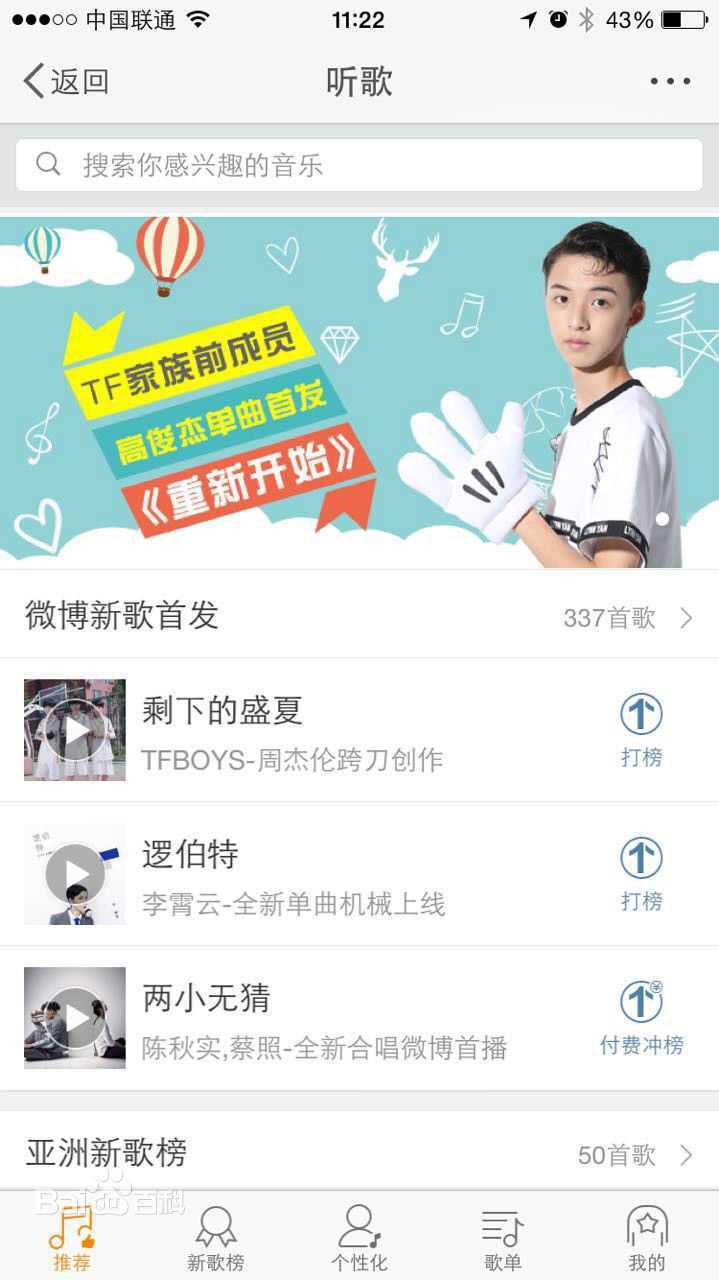
Task: Go back using the 返回 button
Action: pos(66,81)
